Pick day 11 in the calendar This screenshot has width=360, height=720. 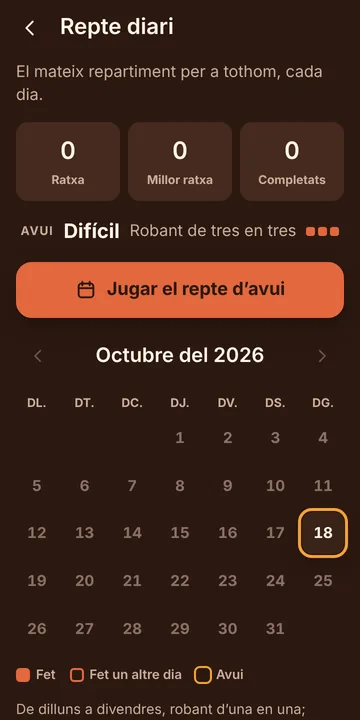click(x=323, y=485)
